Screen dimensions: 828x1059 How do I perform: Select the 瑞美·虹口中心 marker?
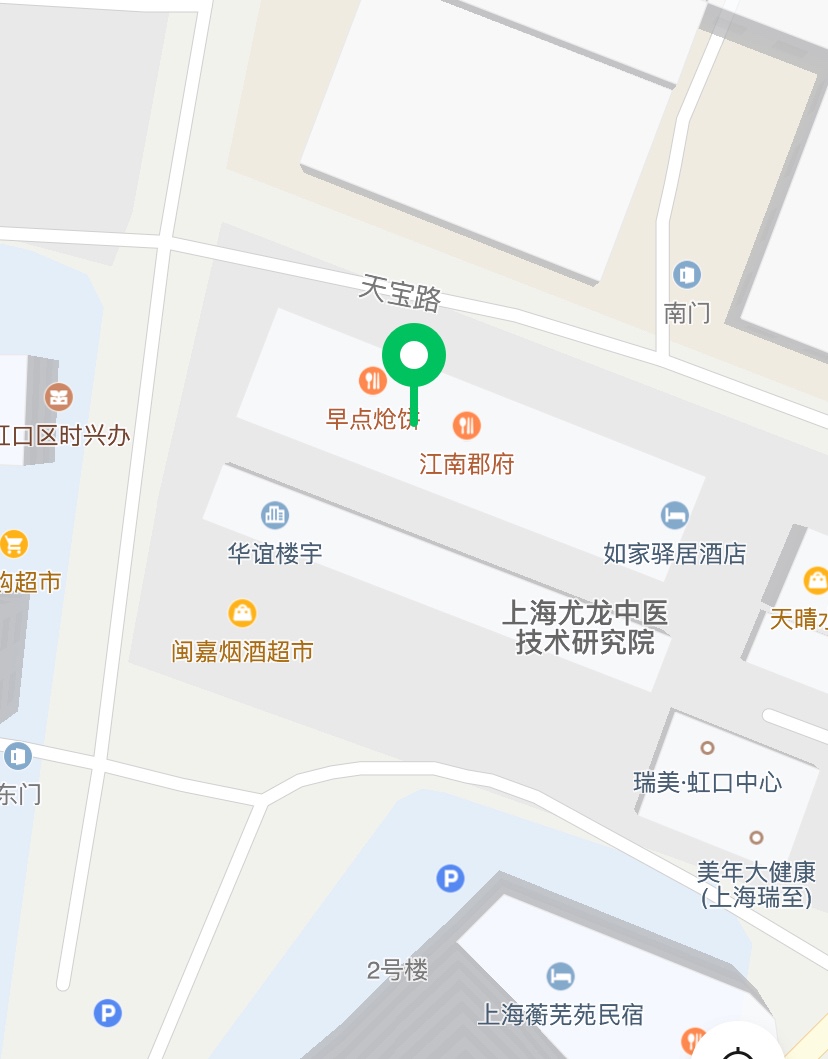[x=708, y=748]
